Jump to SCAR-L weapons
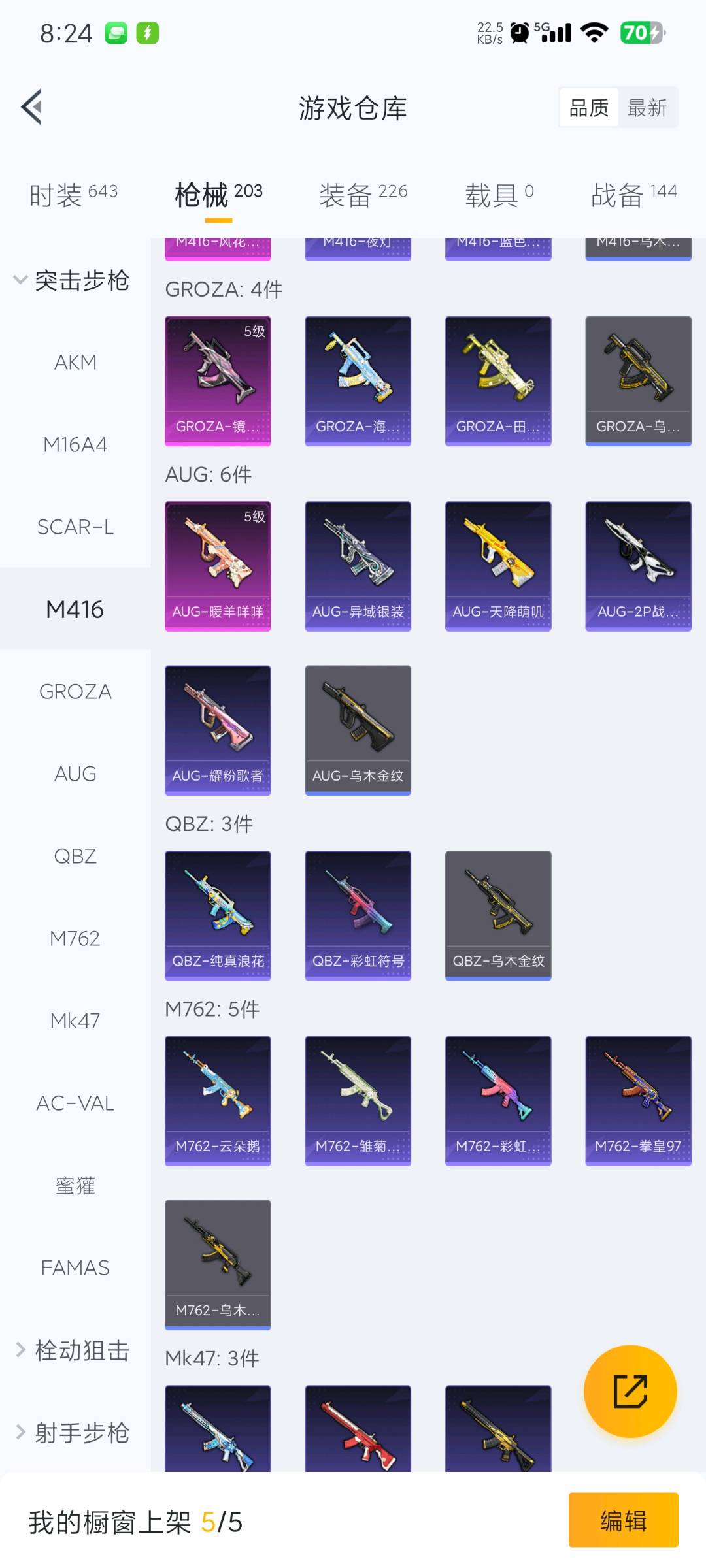The image size is (706, 1568). [x=75, y=527]
